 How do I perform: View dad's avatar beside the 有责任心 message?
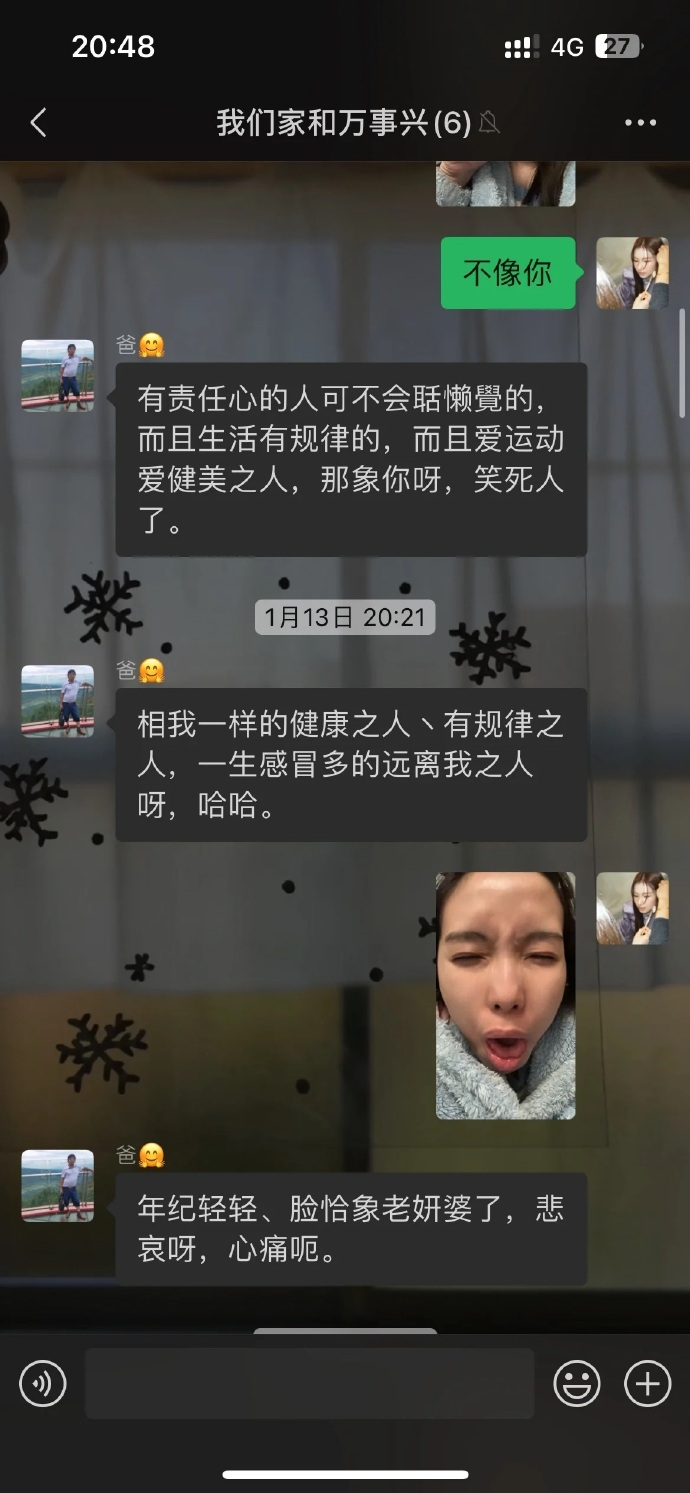click(58, 375)
